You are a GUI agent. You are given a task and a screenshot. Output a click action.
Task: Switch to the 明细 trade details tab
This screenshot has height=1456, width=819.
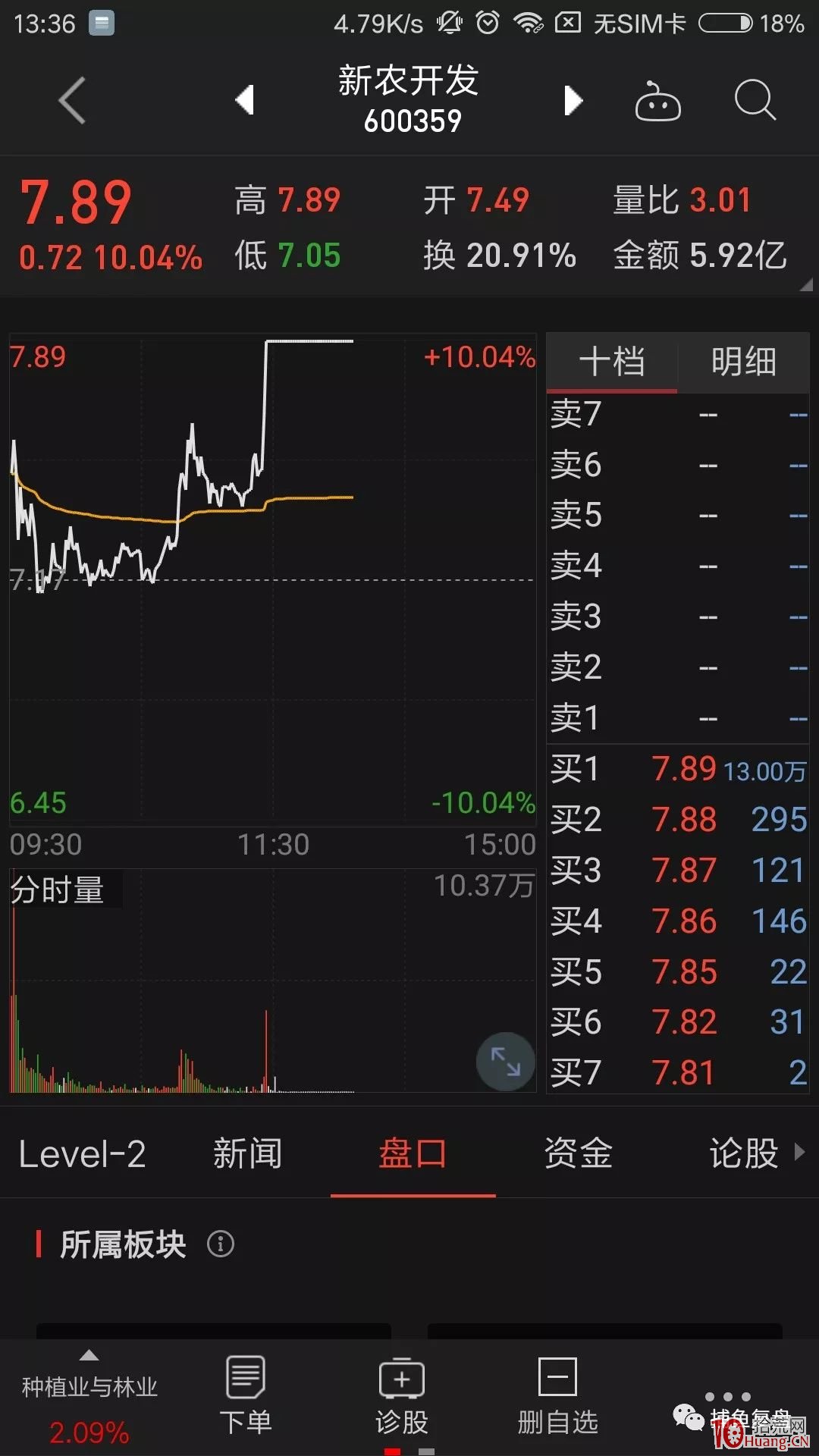tap(744, 362)
